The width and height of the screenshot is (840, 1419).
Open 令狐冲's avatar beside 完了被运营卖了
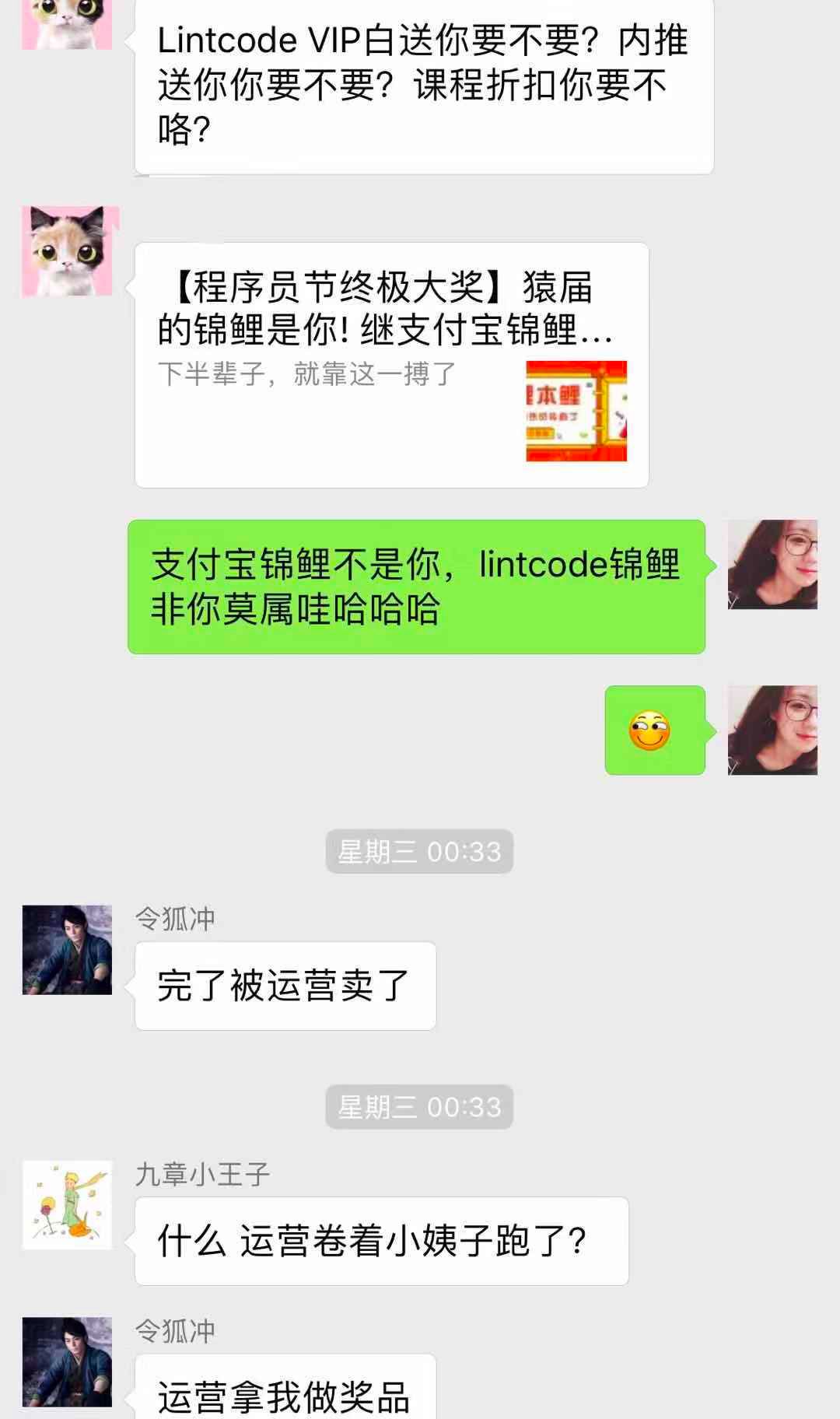pyautogui.click(x=67, y=950)
